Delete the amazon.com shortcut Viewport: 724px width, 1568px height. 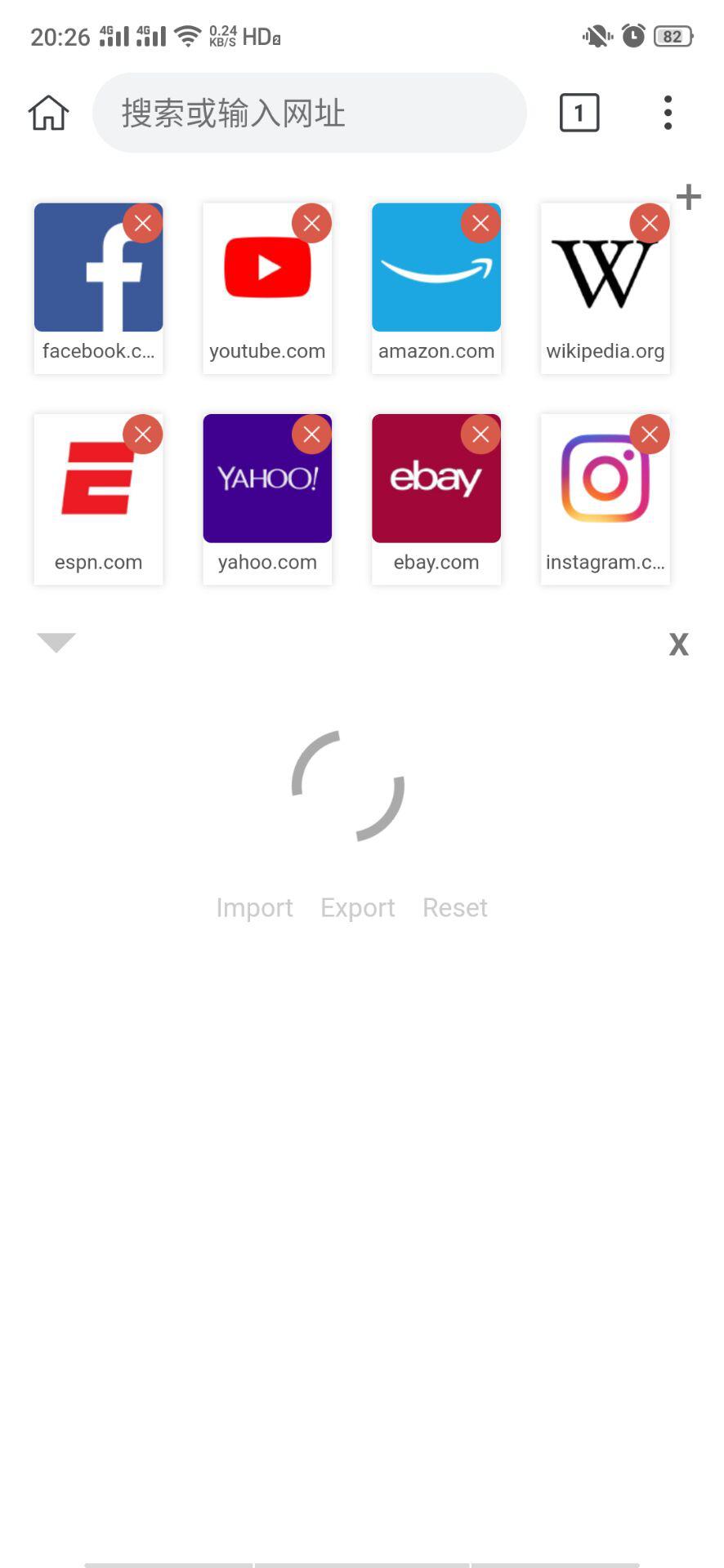(480, 223)
